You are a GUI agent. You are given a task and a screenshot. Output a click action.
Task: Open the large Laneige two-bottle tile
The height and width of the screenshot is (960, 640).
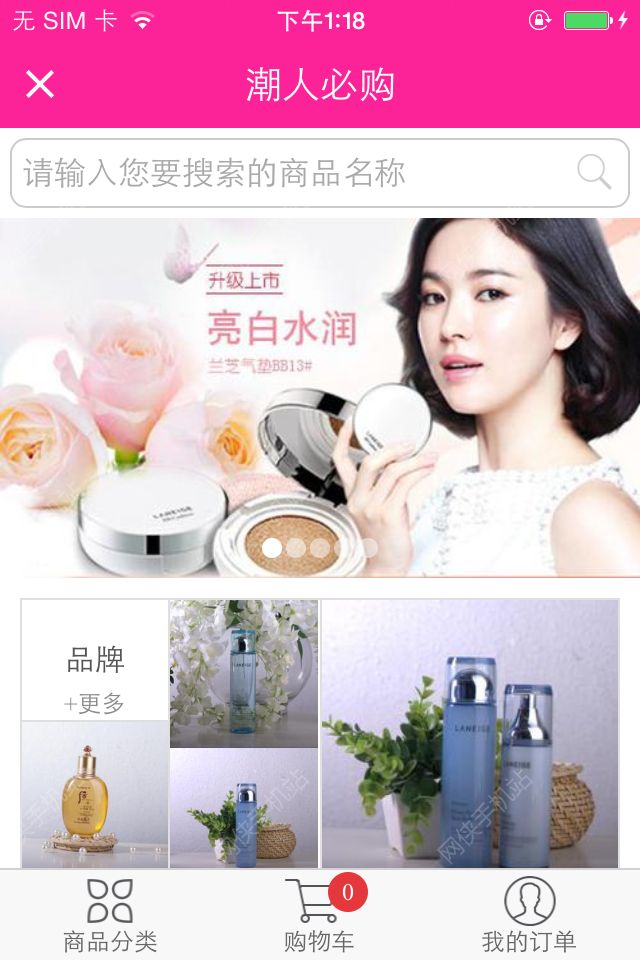[x=469, y=733]
